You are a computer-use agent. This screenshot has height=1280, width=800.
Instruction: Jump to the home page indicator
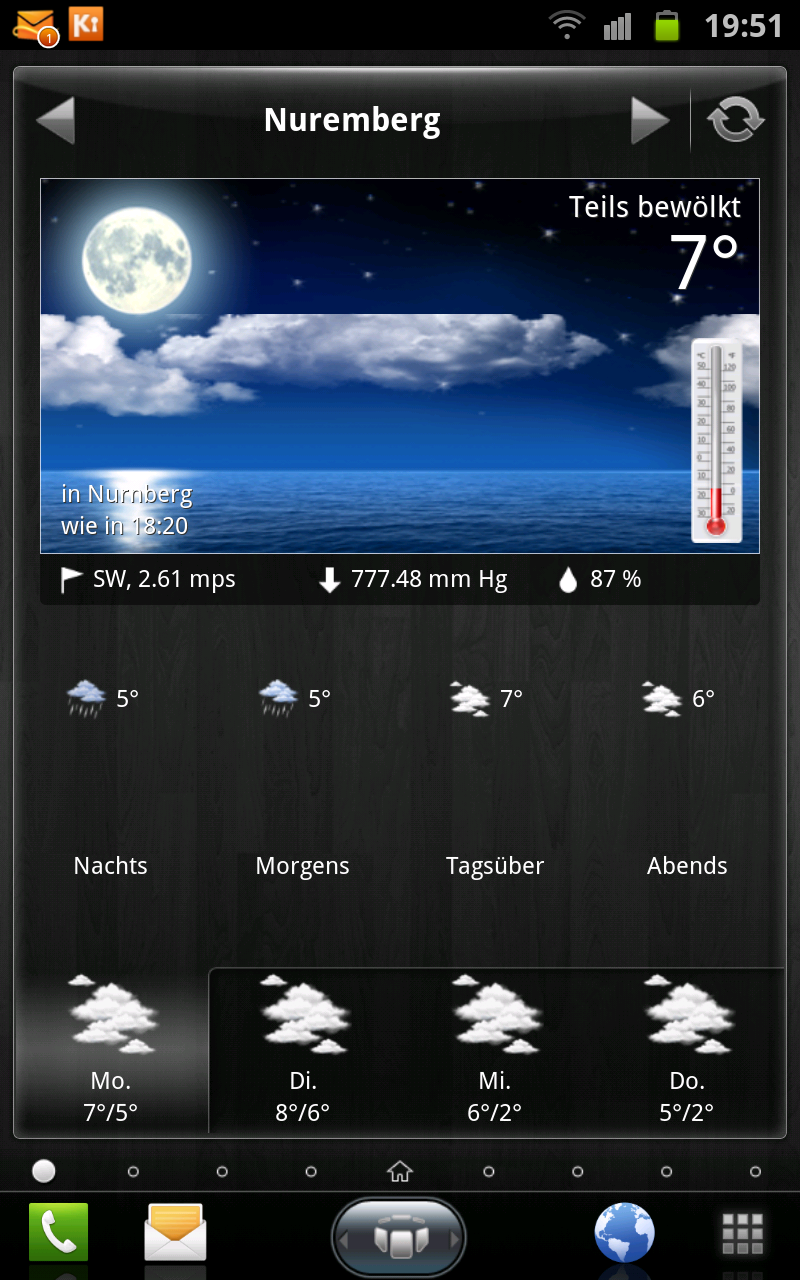[x=400, y=1171]
